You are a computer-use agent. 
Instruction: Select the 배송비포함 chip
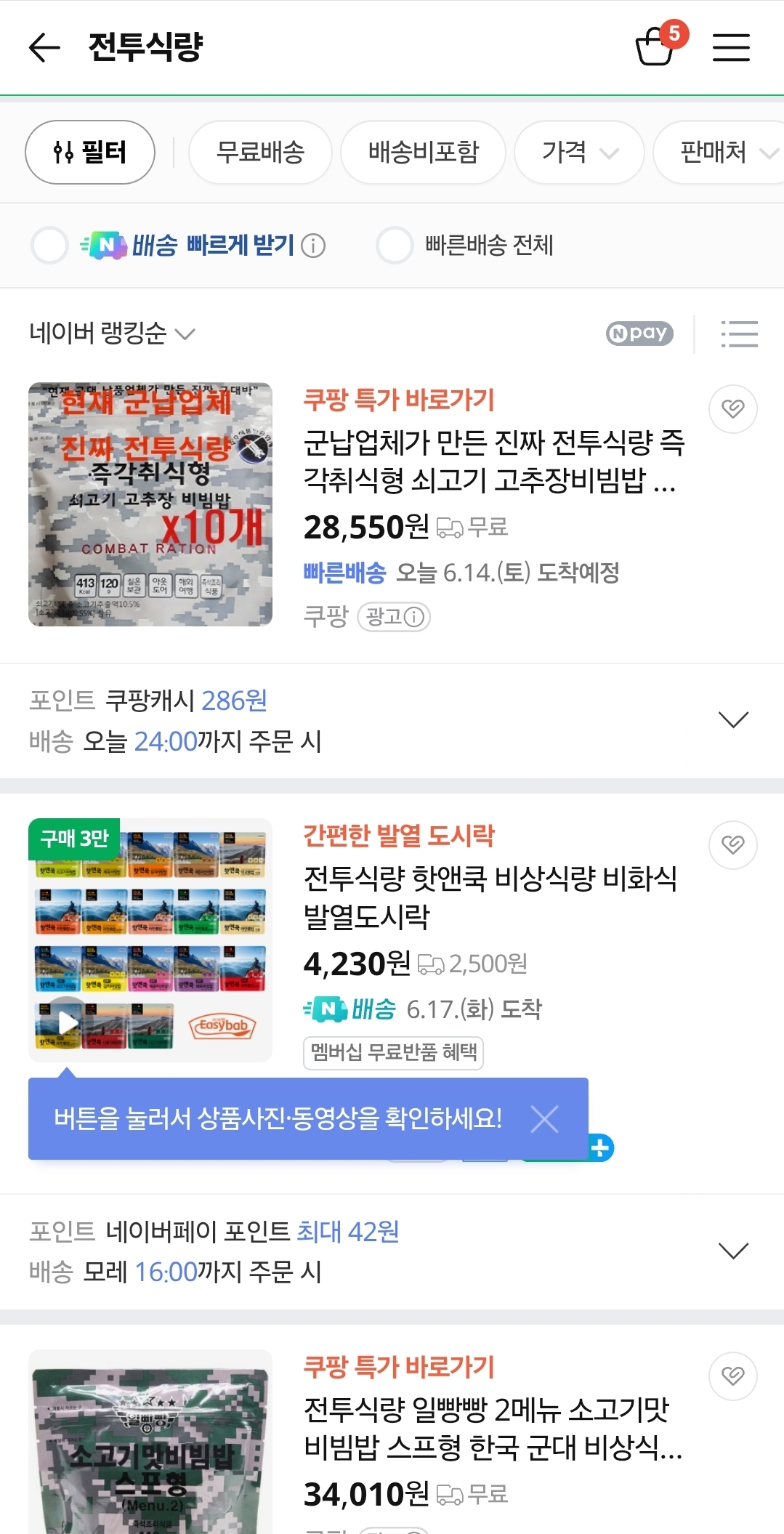[423, 153]
